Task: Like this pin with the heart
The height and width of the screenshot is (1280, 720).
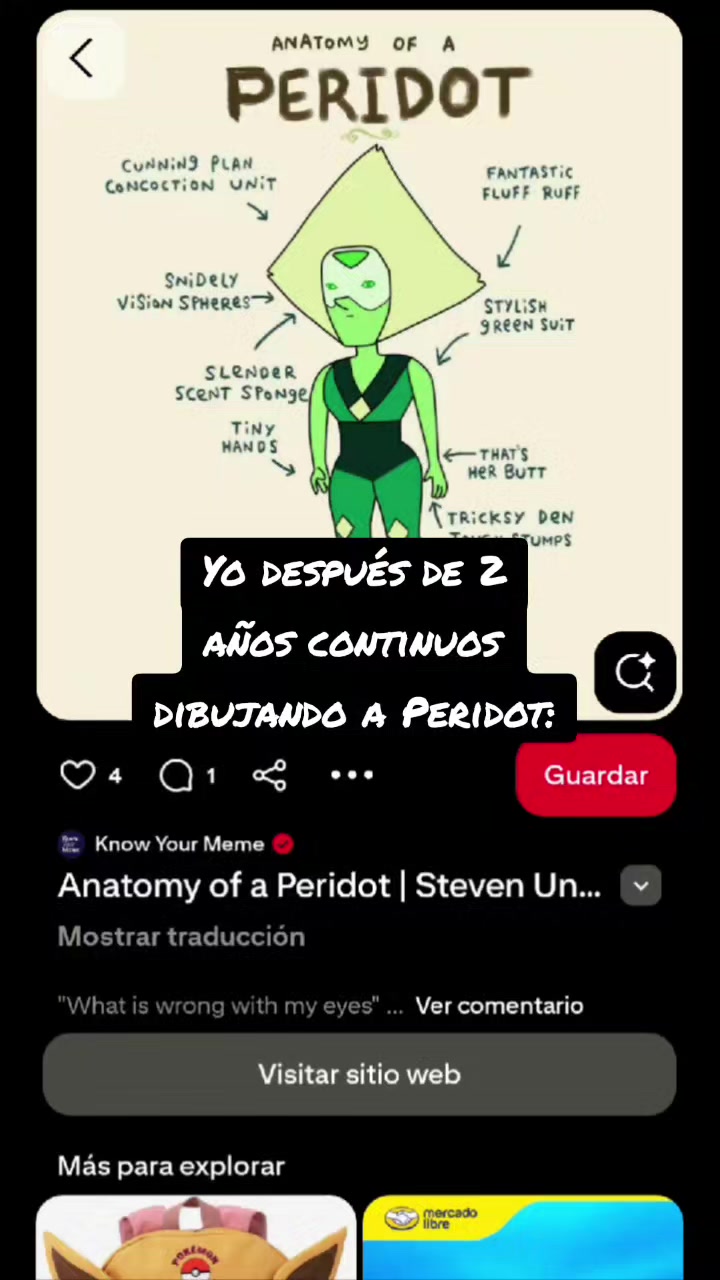Action: pos(78,775)
